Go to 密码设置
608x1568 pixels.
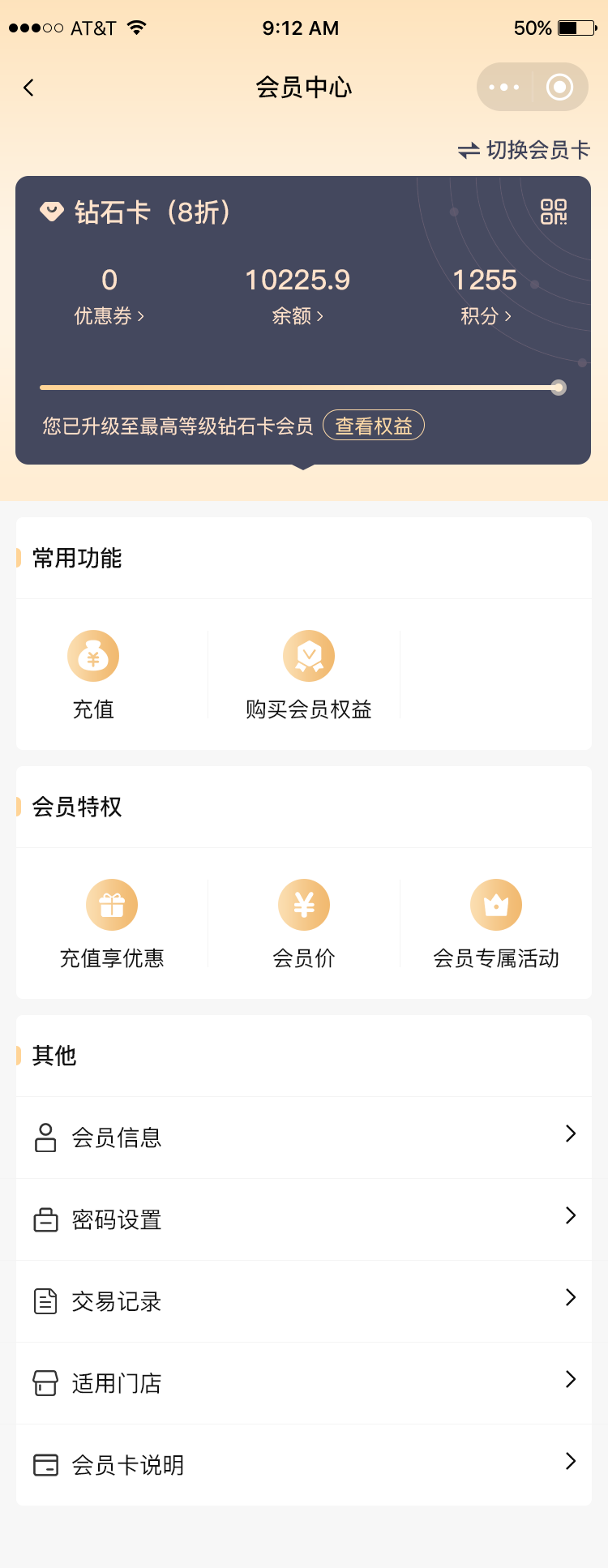click(x=304, y=1219)
